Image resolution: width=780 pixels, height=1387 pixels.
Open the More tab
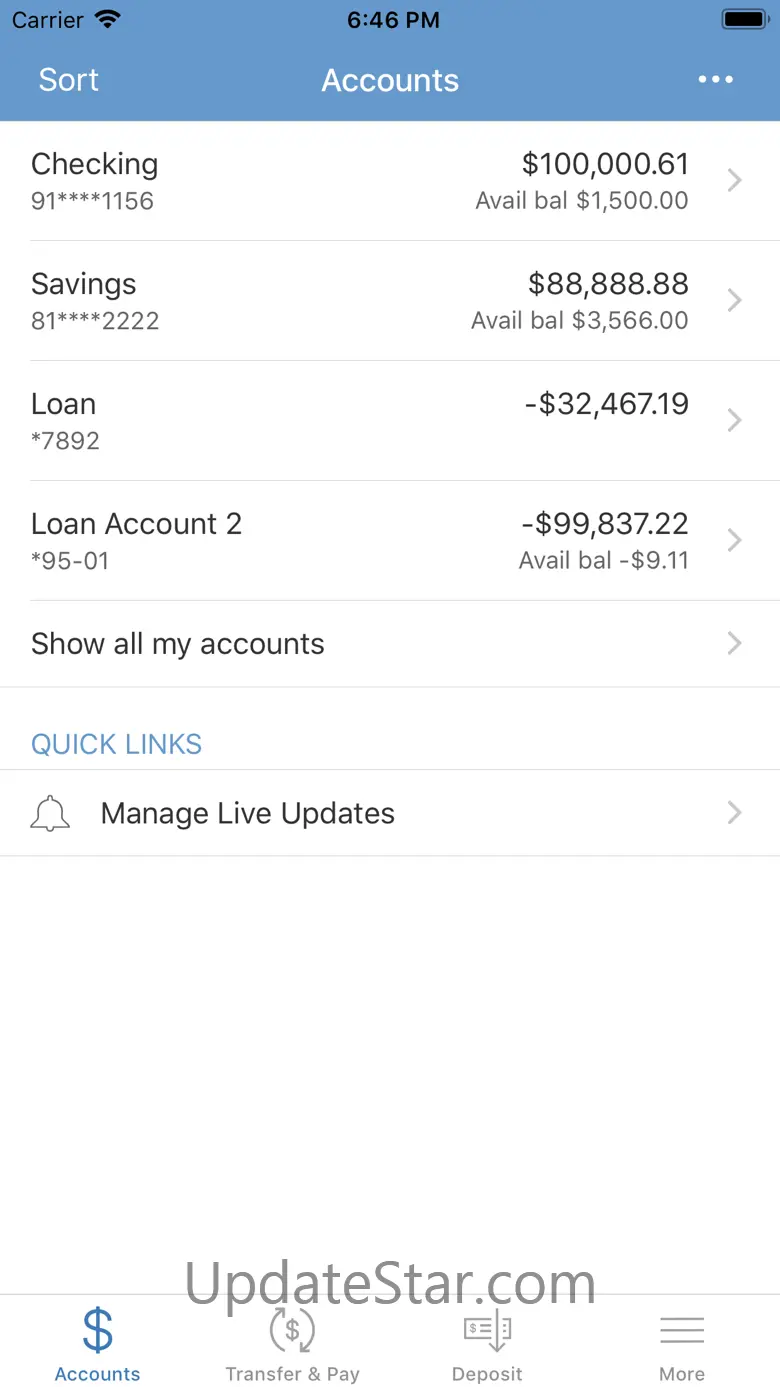[x=682, y=1343]
